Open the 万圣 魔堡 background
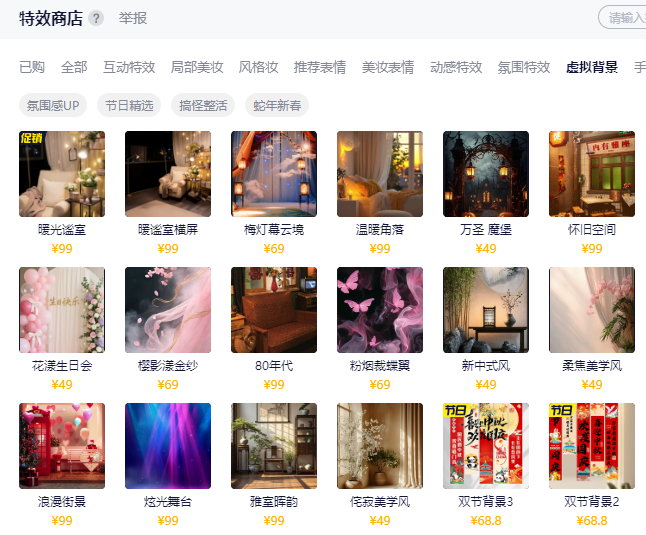This screenshot has height=535, width=646. (x=486, y=174)
